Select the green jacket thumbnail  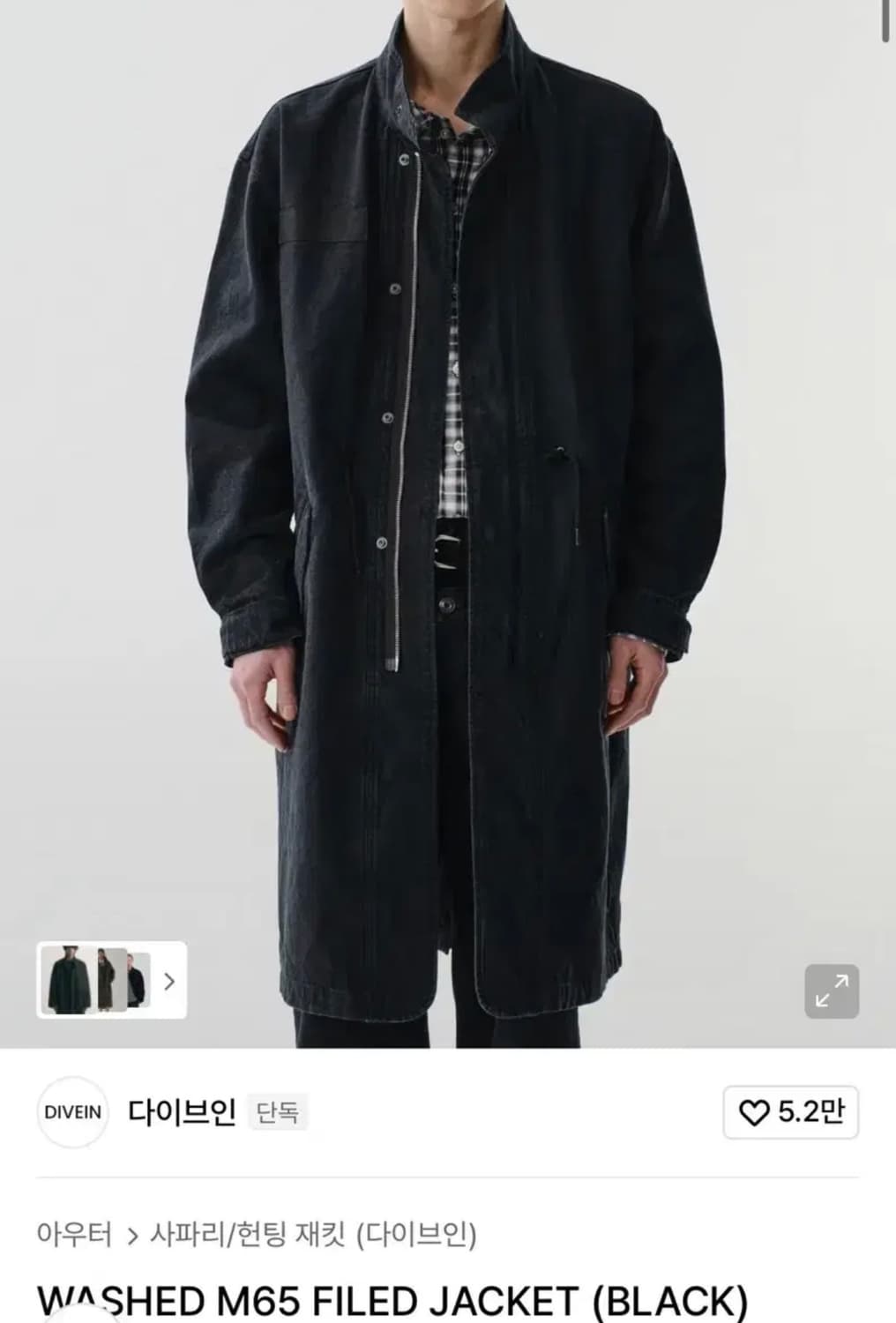(x=66, y=979)
